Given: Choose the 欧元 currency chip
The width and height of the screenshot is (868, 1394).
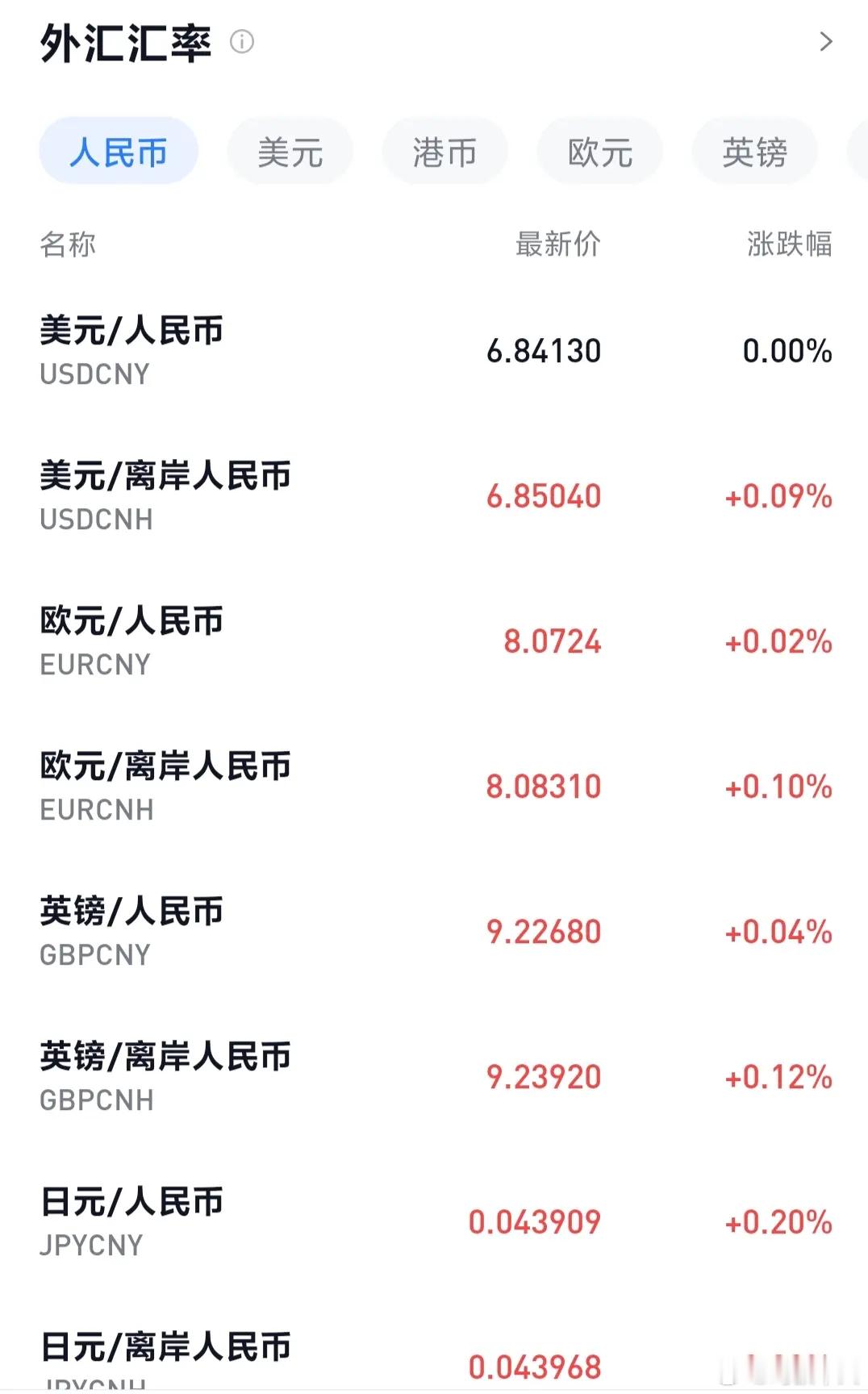Looking at the screenshot, I should [600, 152].
